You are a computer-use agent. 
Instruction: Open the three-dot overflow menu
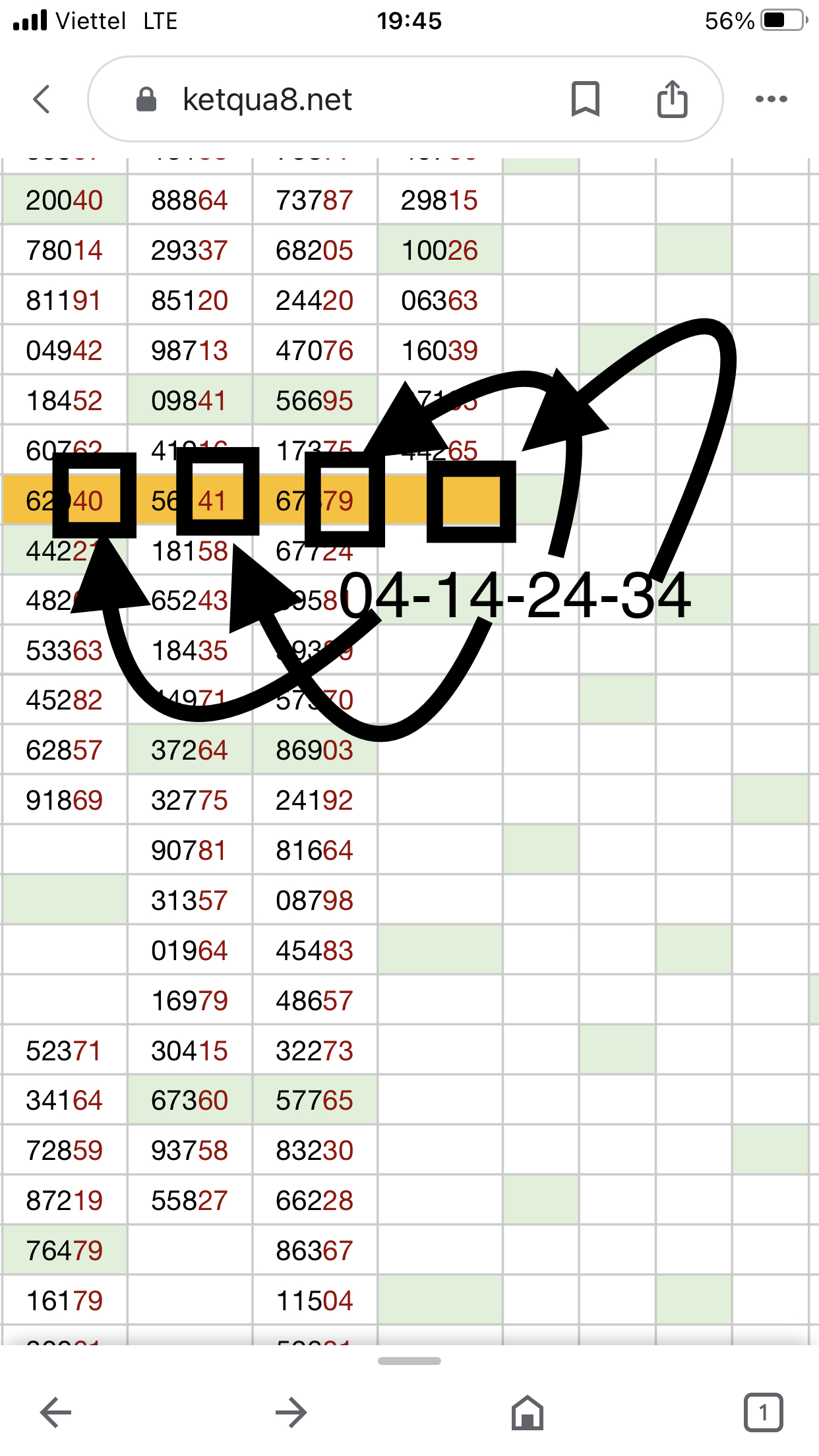[x=771, y=100]
